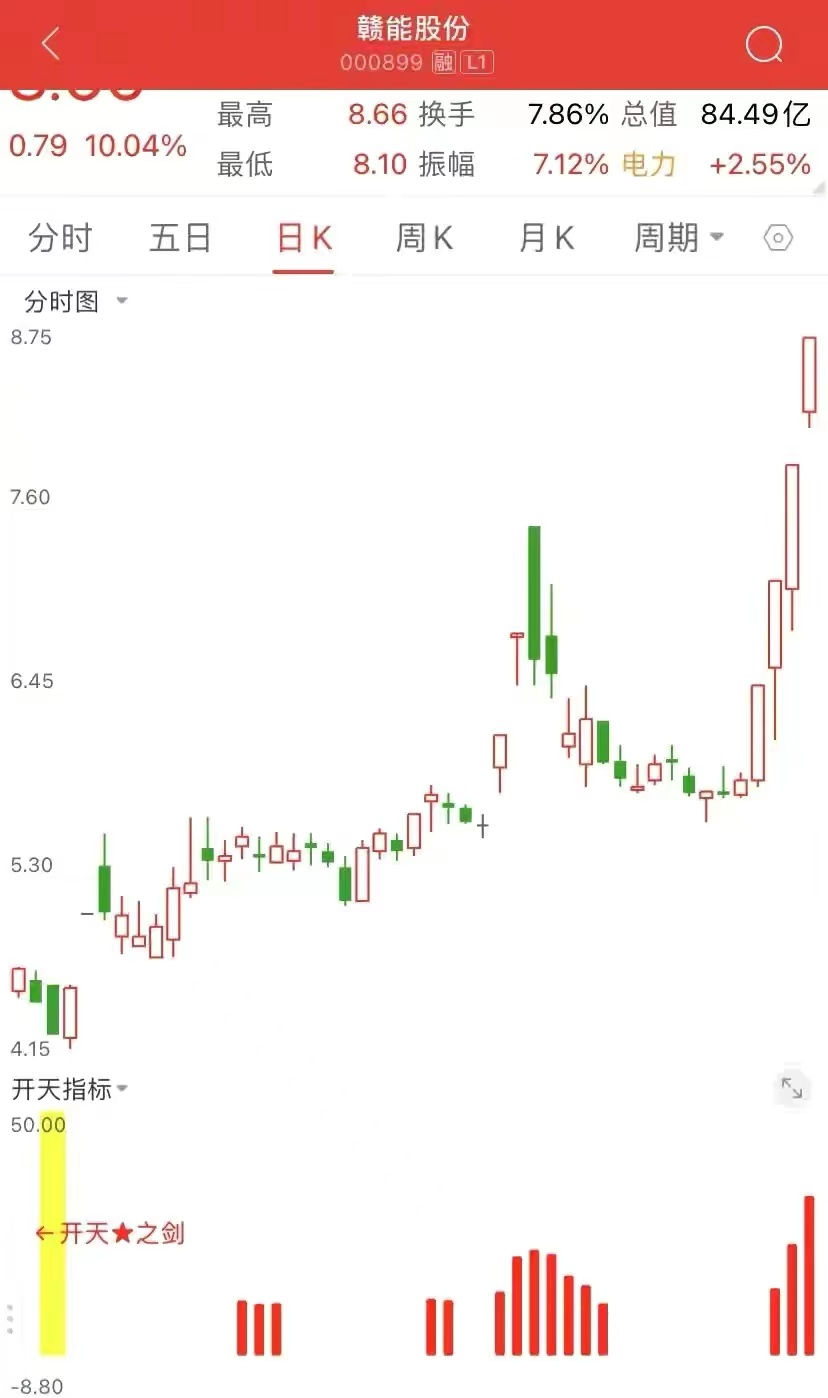The height and width of the screenshot is (1398, 828).
Task: Open the 周期 period dropdown
Action: pyautogui.click(x=678, y=238)
